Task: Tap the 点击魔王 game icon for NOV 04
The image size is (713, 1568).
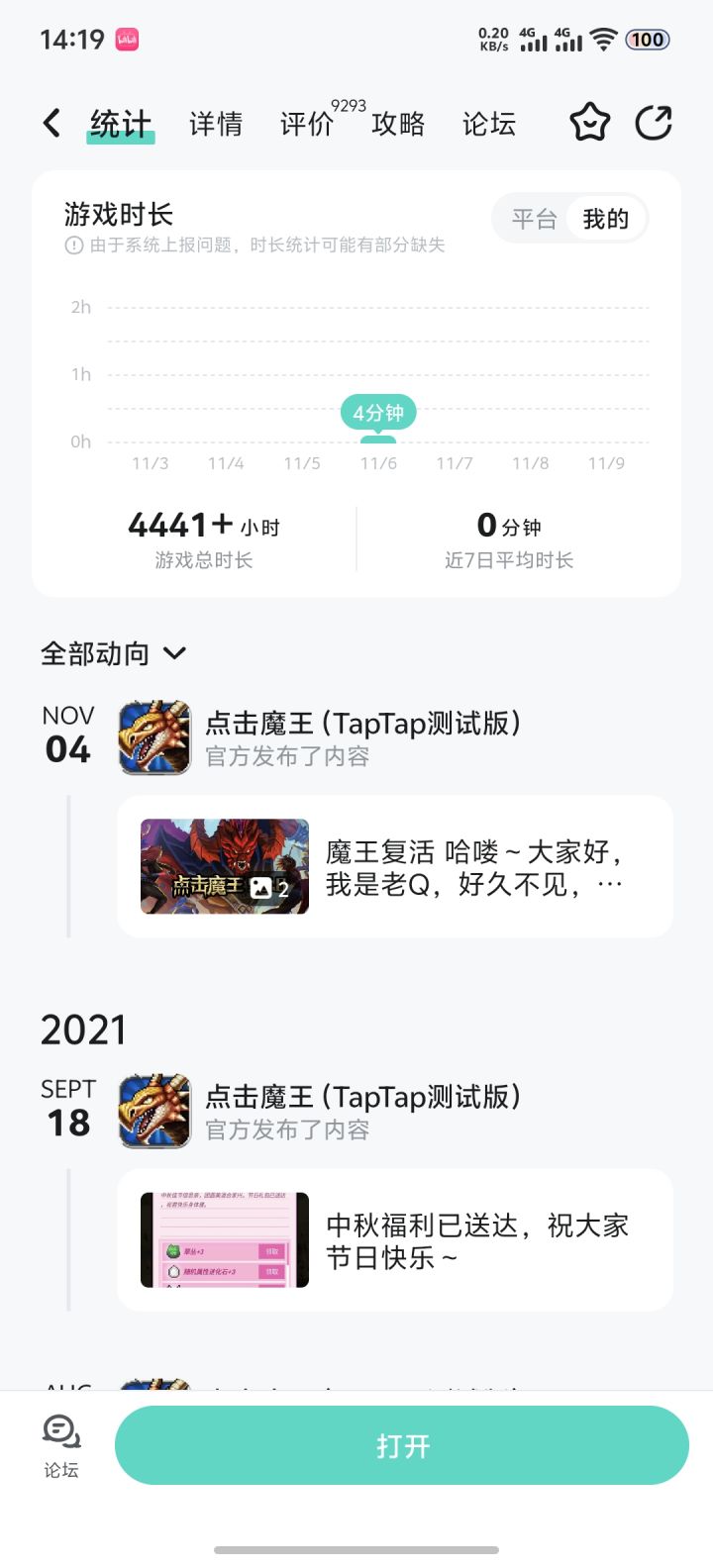Action: 154,737
